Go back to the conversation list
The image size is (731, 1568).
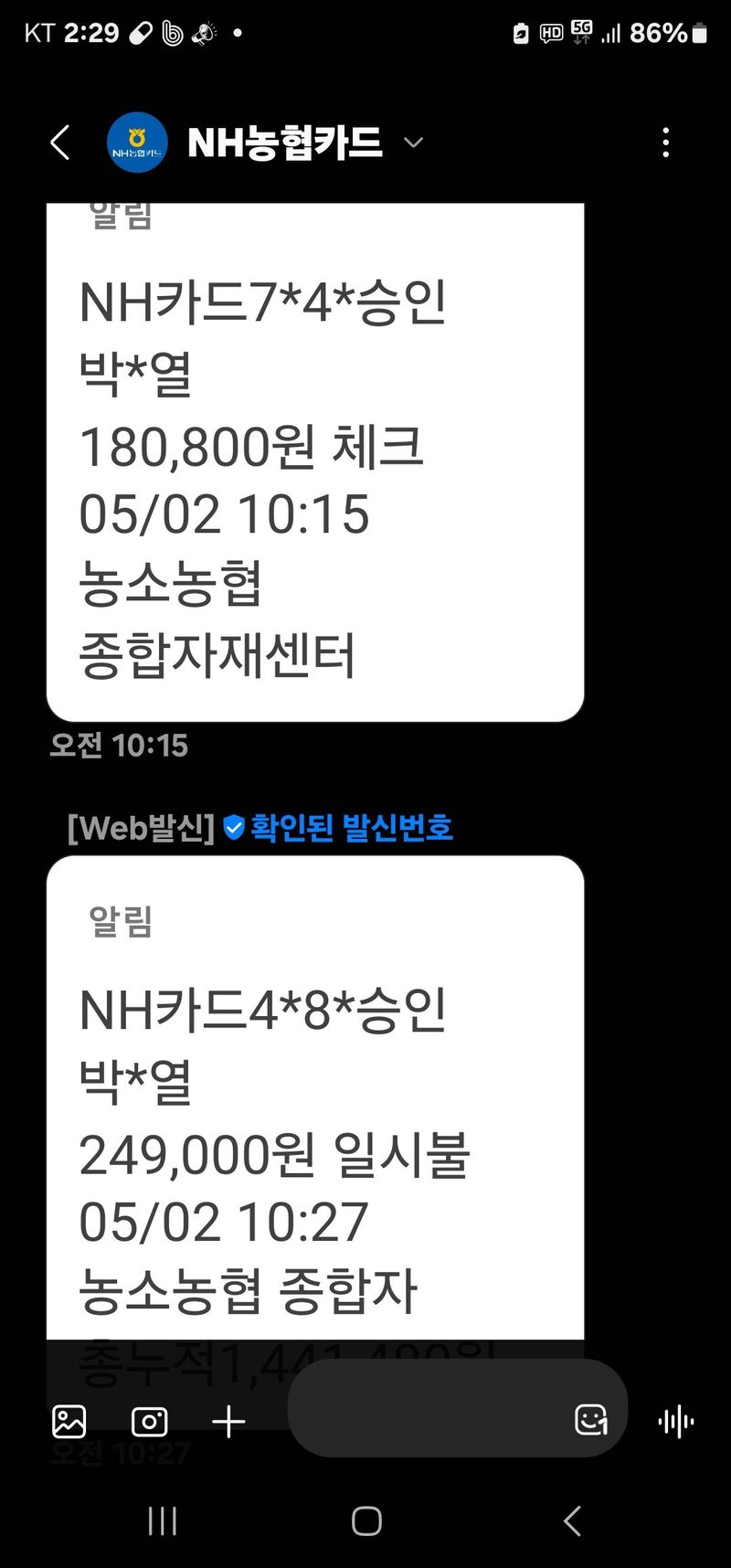60,143
